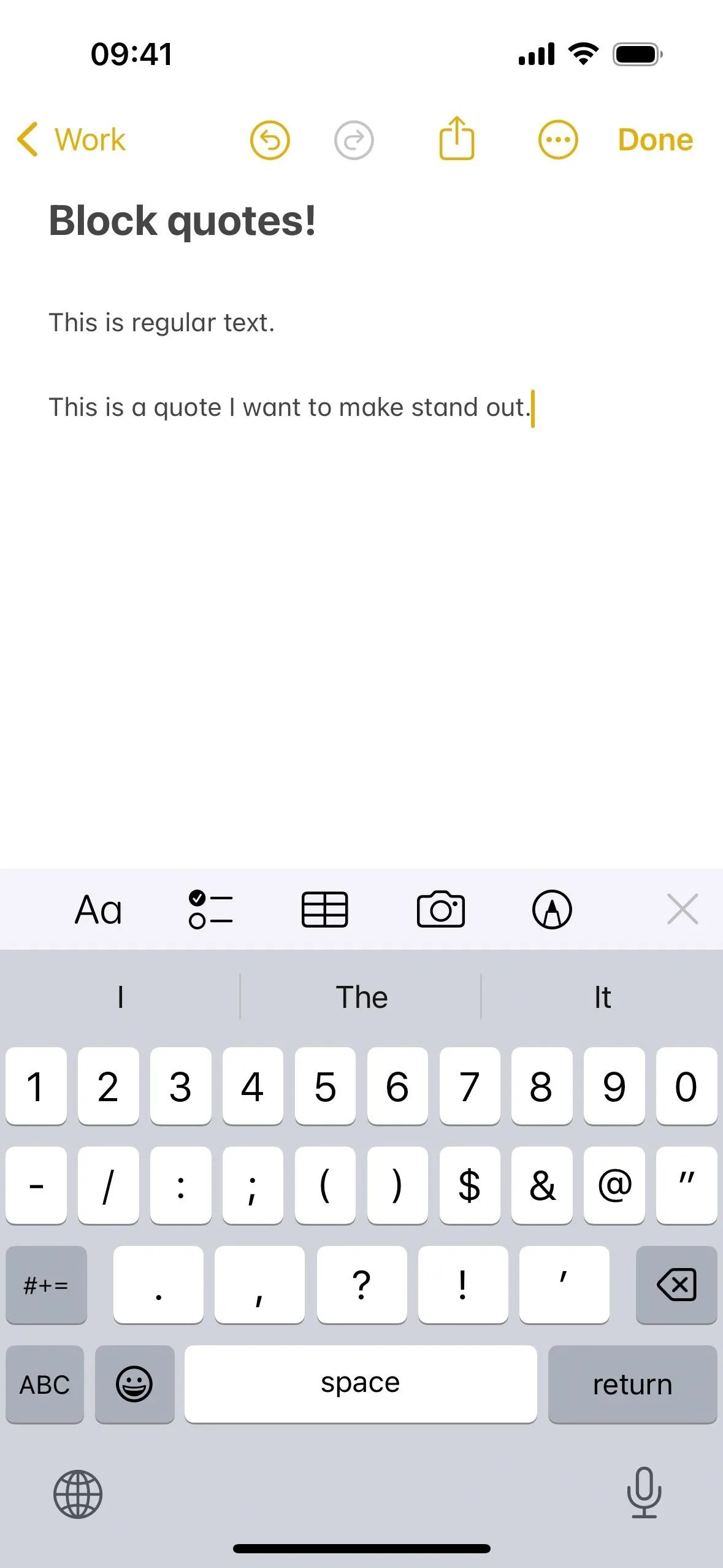Image resolution: width=723 pixels, height=1568 pixels.
Task: Show more symbols with the #+= key
Action: point(46,1285)
